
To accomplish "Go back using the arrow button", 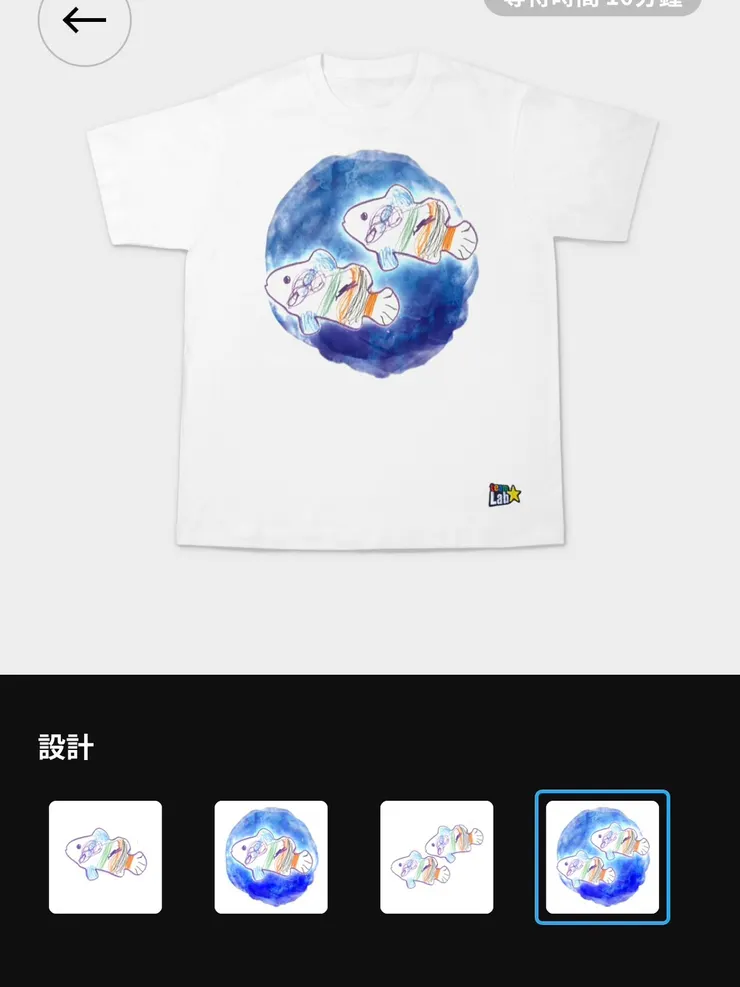I will tap(84, 22).
